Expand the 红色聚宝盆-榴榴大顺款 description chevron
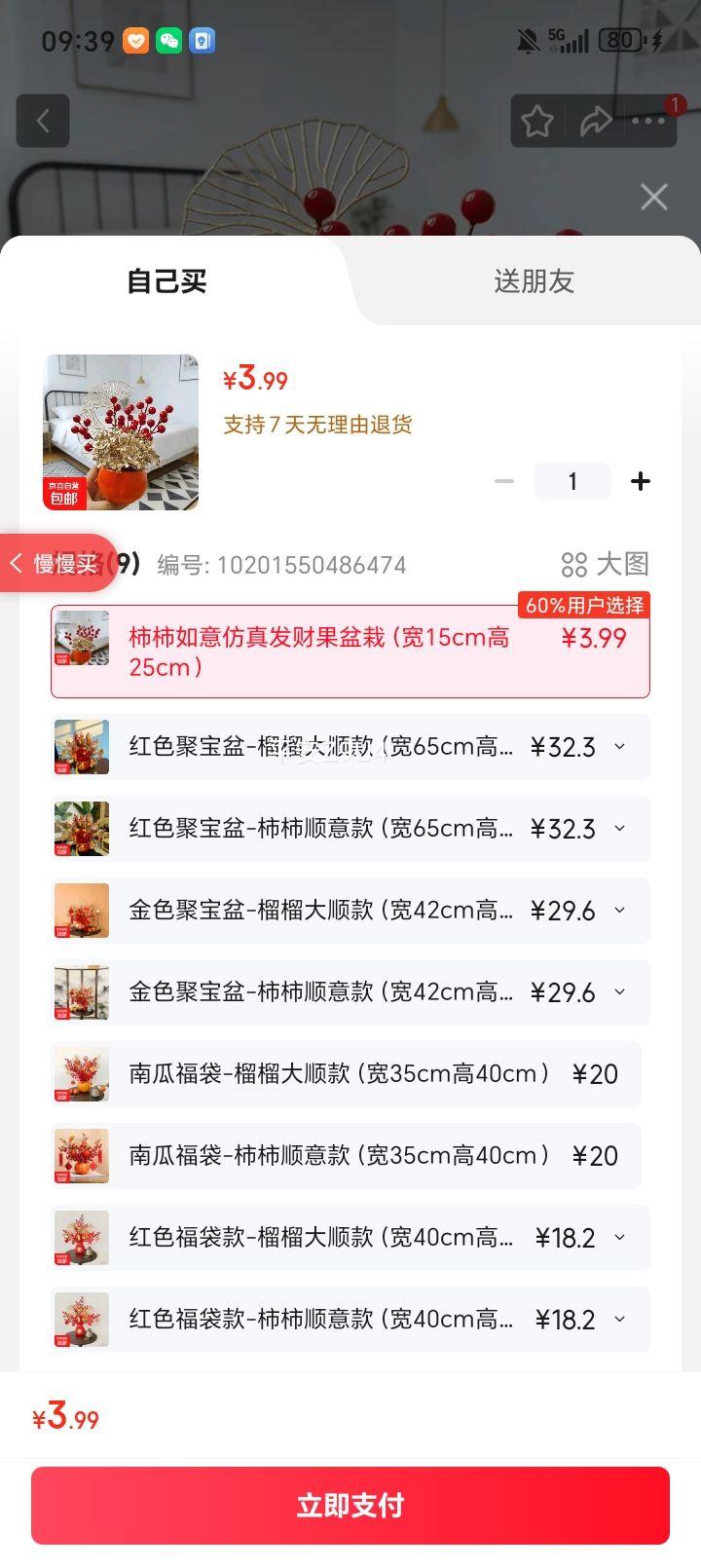Image resolution: width=701 pixels, height=1568 pixels. pyautogui.click(x=620, y=747)
